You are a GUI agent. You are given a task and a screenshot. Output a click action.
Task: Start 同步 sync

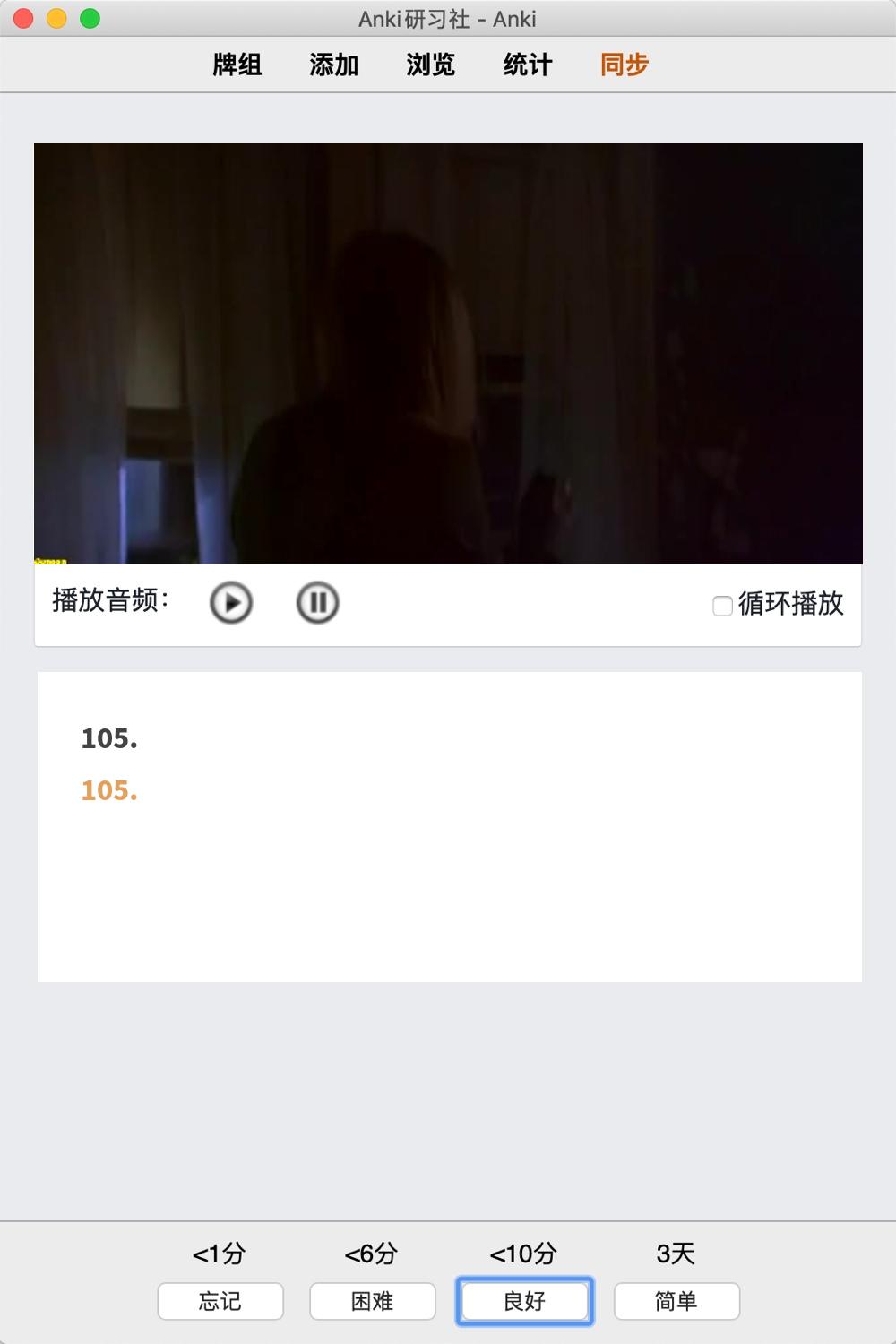625,65
